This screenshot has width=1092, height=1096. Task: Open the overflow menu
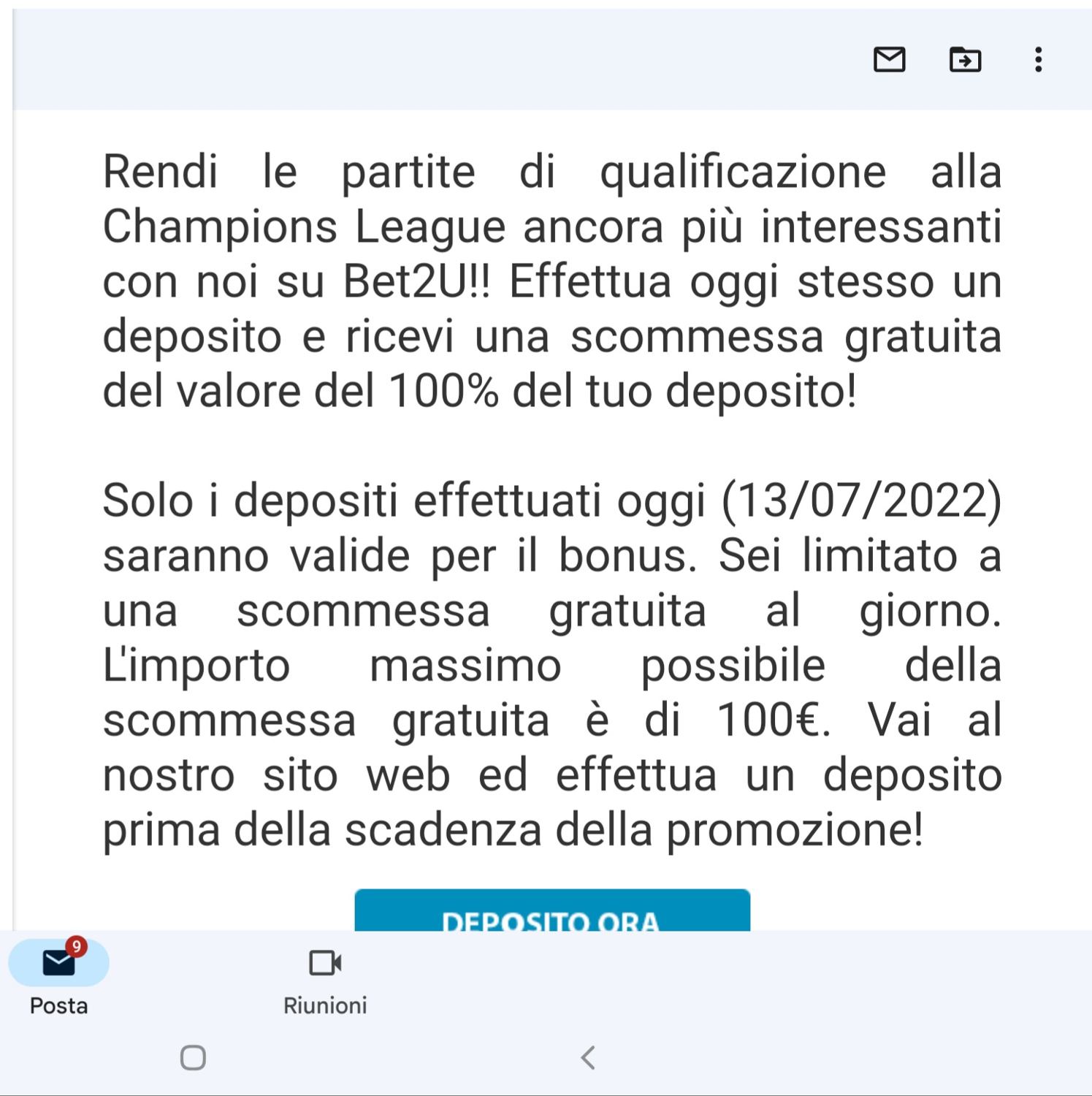pyautogui.click(x=1038, y=59)
